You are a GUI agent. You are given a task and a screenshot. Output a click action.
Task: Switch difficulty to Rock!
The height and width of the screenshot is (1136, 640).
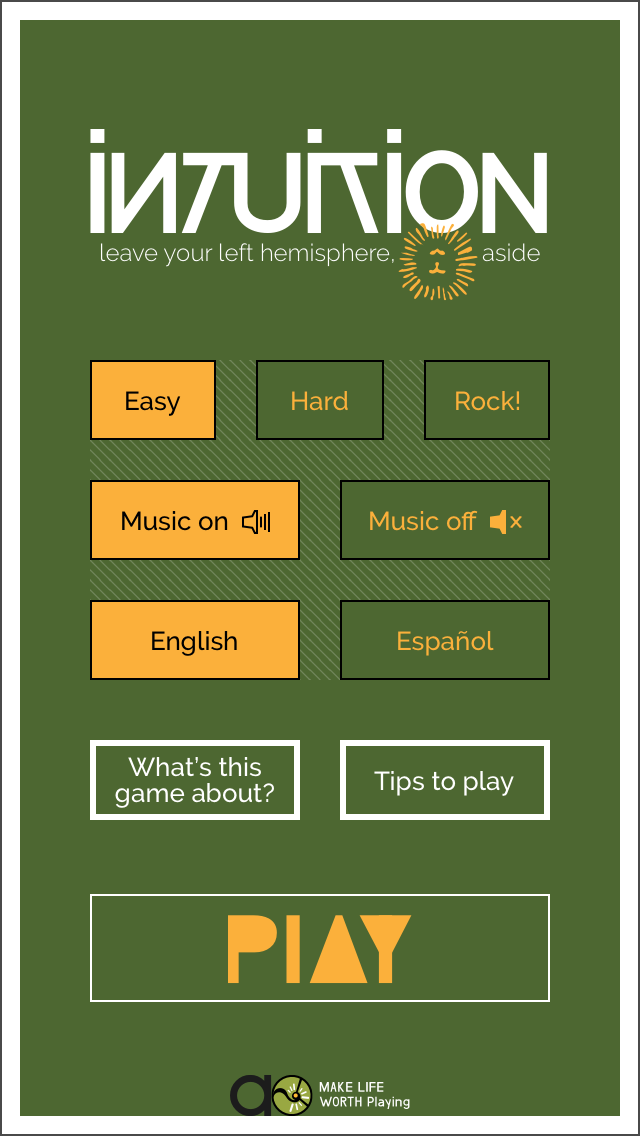coord(487,400)
